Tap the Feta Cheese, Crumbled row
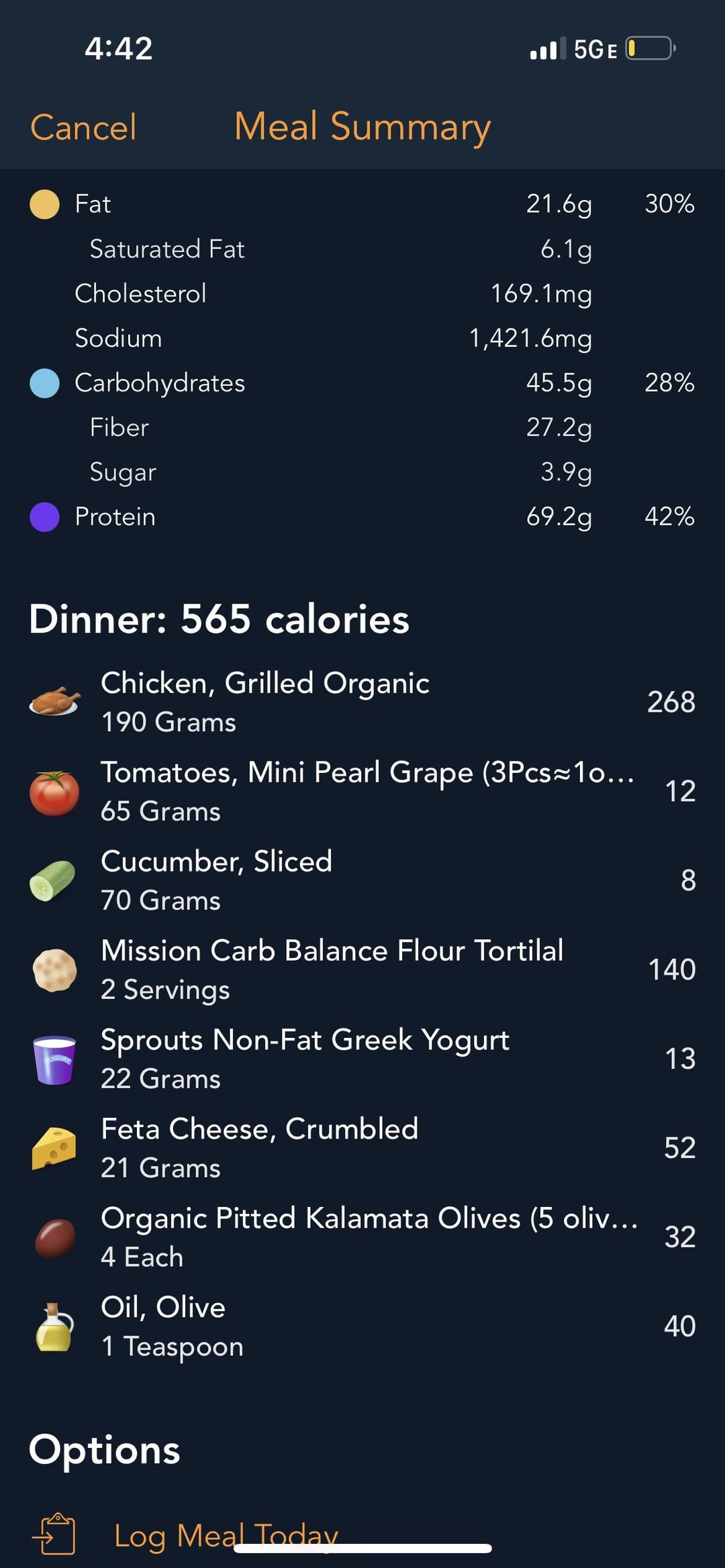This screenshot has height=1568, width=725. pyautogui.click(x=362, y=1148)
